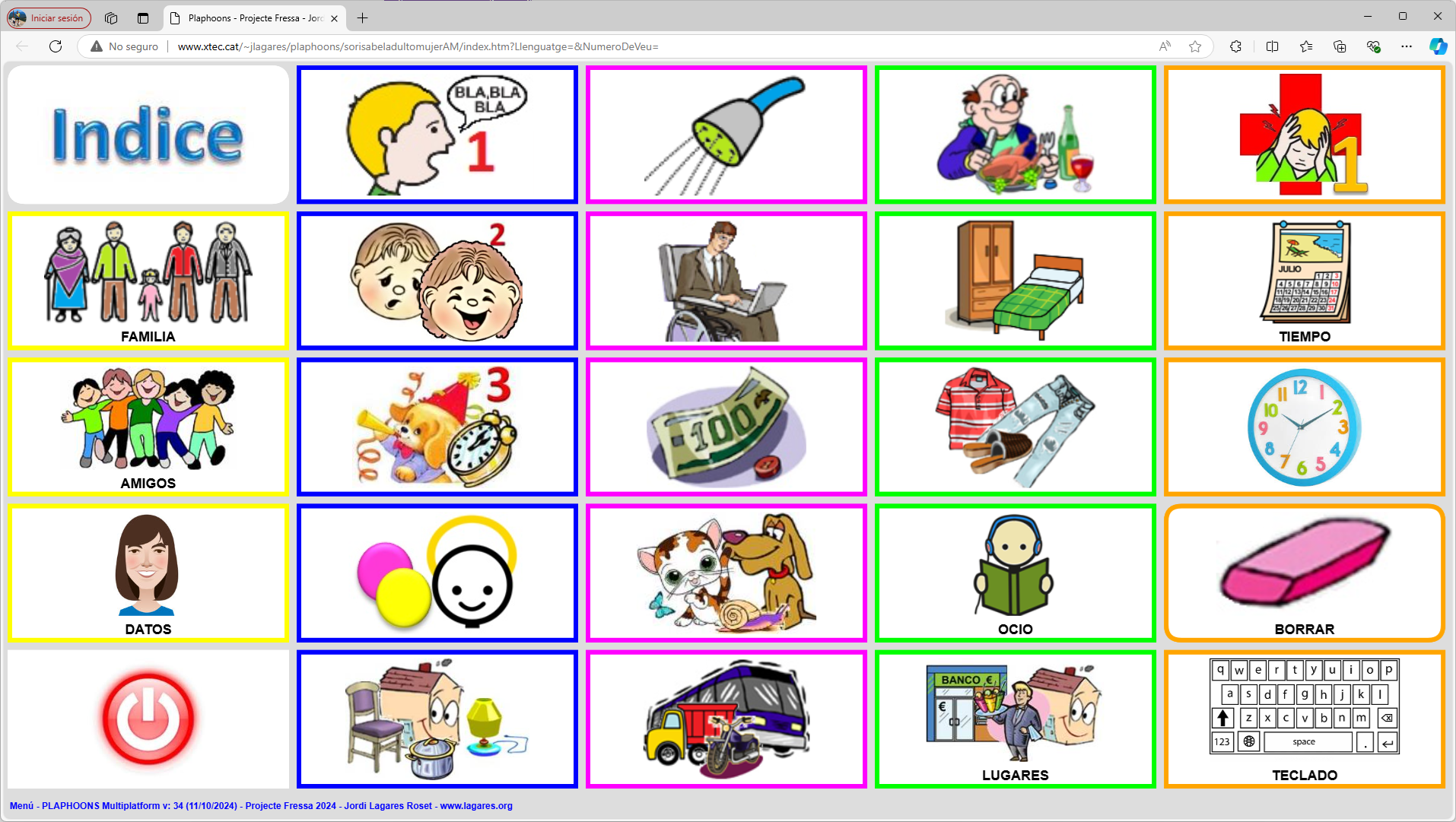Open the bus and truck vehicles tile

726,719
